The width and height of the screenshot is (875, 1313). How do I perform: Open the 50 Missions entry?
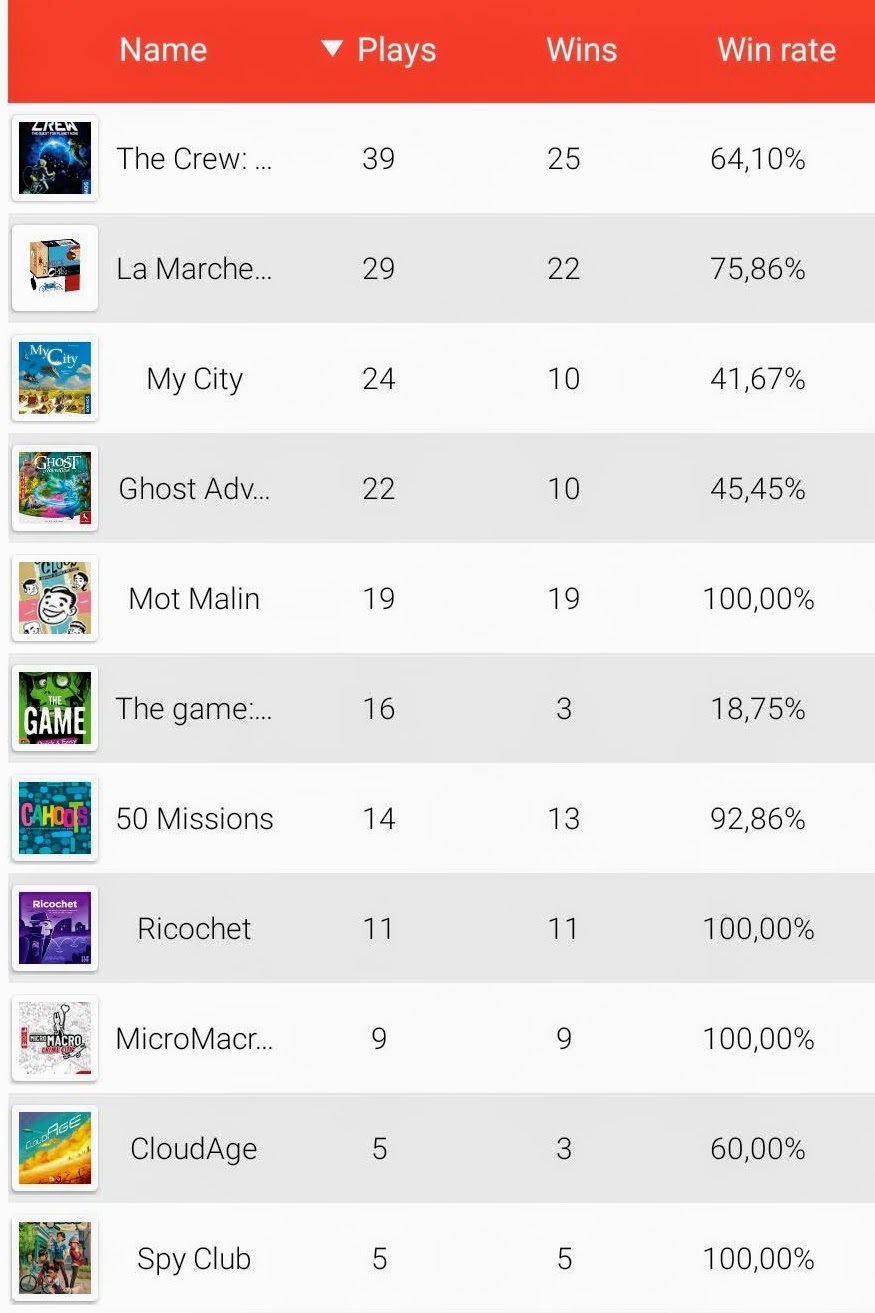click(x=194, y=818)
